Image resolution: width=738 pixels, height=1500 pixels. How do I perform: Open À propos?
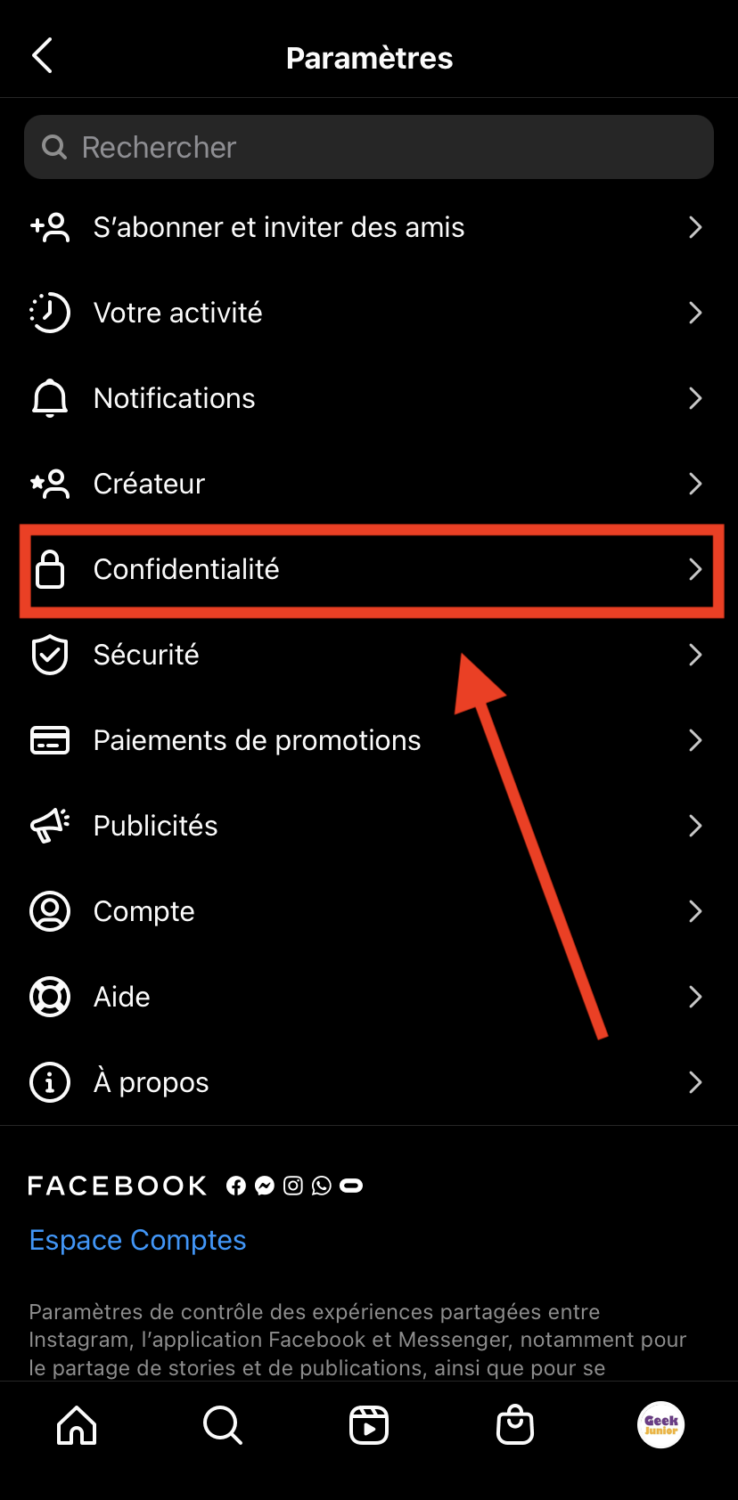point(369,1083)
